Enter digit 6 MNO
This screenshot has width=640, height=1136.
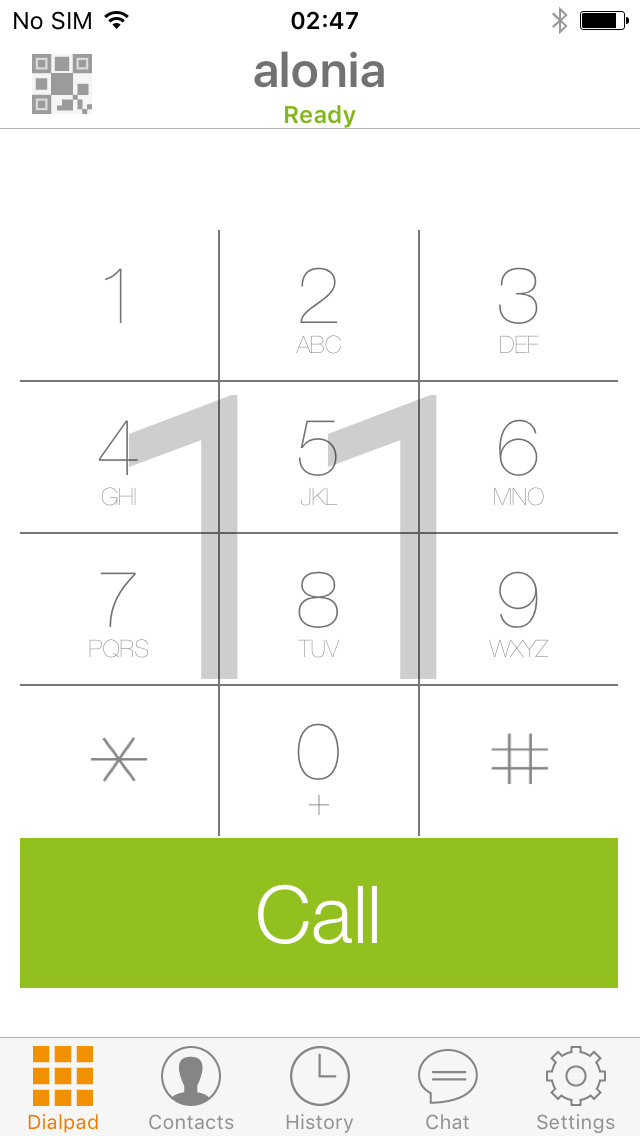(519, 457)
